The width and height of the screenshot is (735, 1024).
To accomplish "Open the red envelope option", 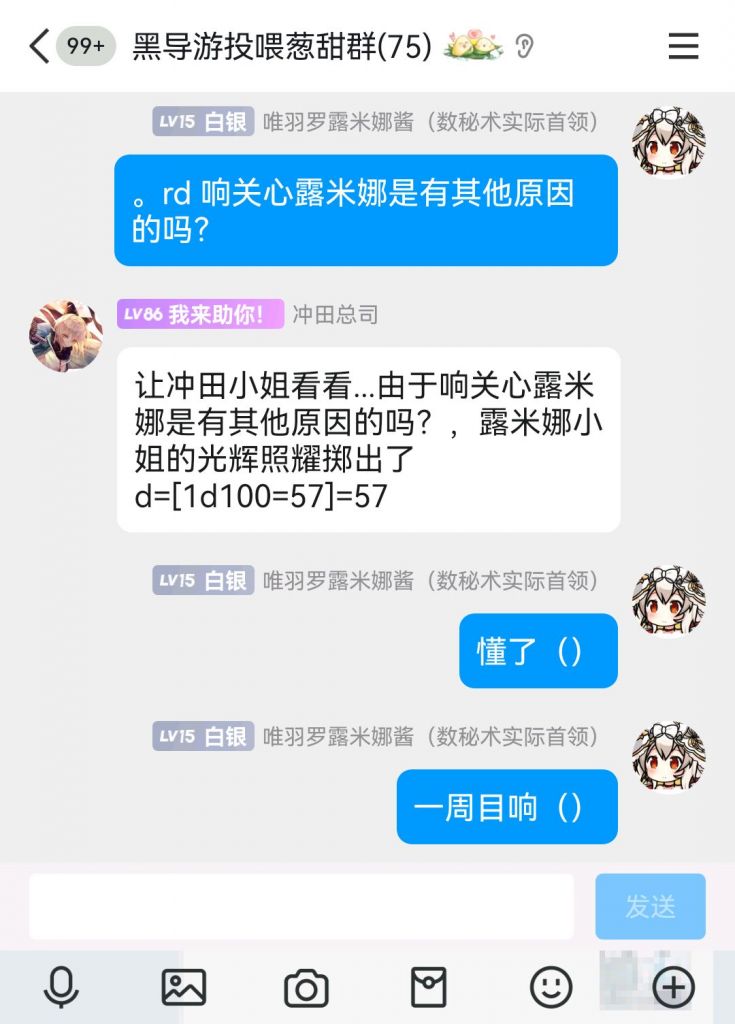I will point(429,987).
